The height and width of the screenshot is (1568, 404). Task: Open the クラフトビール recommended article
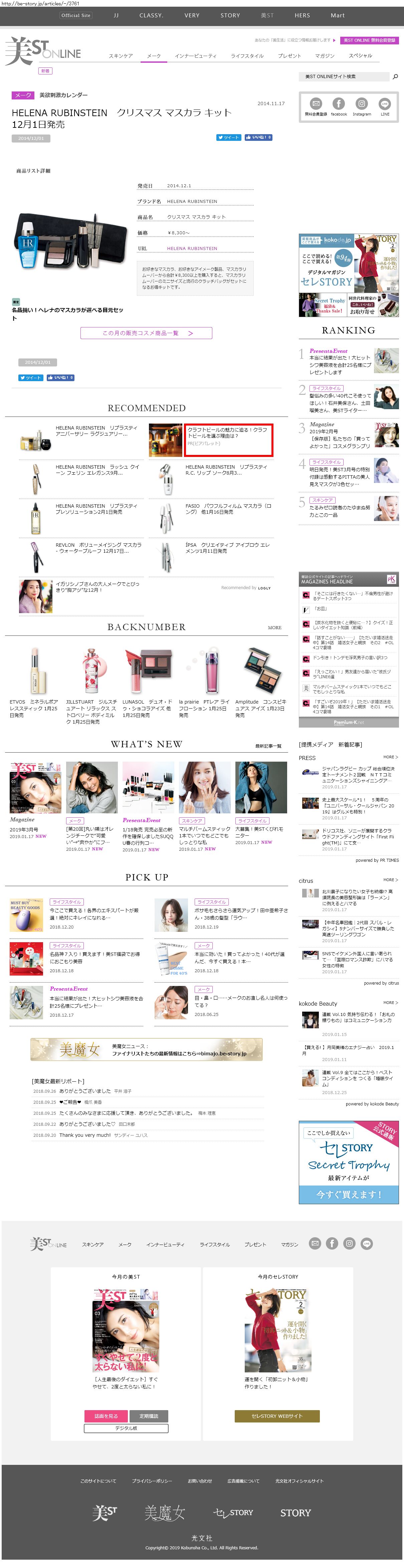click(211, 440)
